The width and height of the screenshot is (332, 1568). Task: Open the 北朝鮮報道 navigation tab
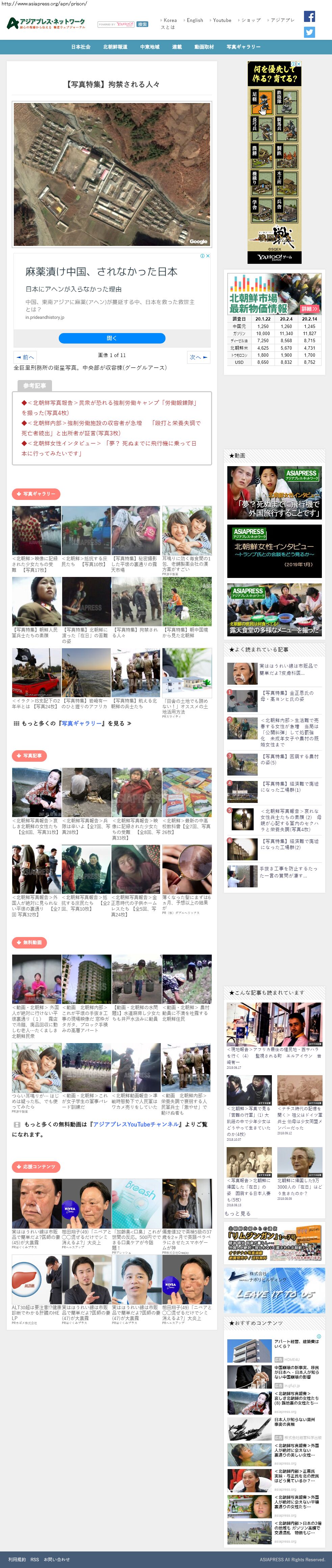(115, 47)
